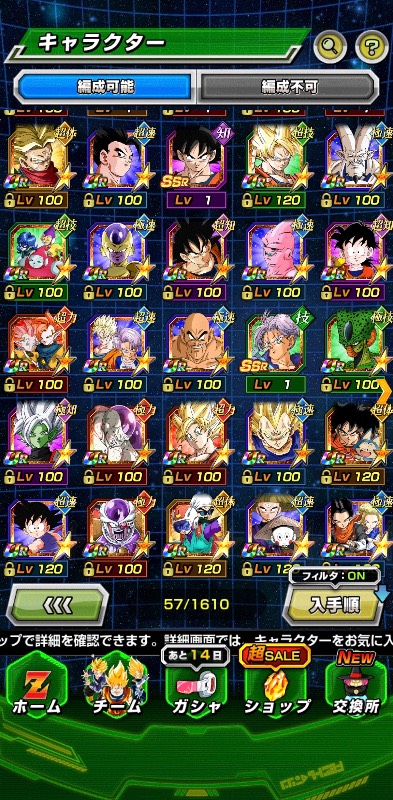Tap the green back arrows button
393x800 pixels.
click(57, 605)
